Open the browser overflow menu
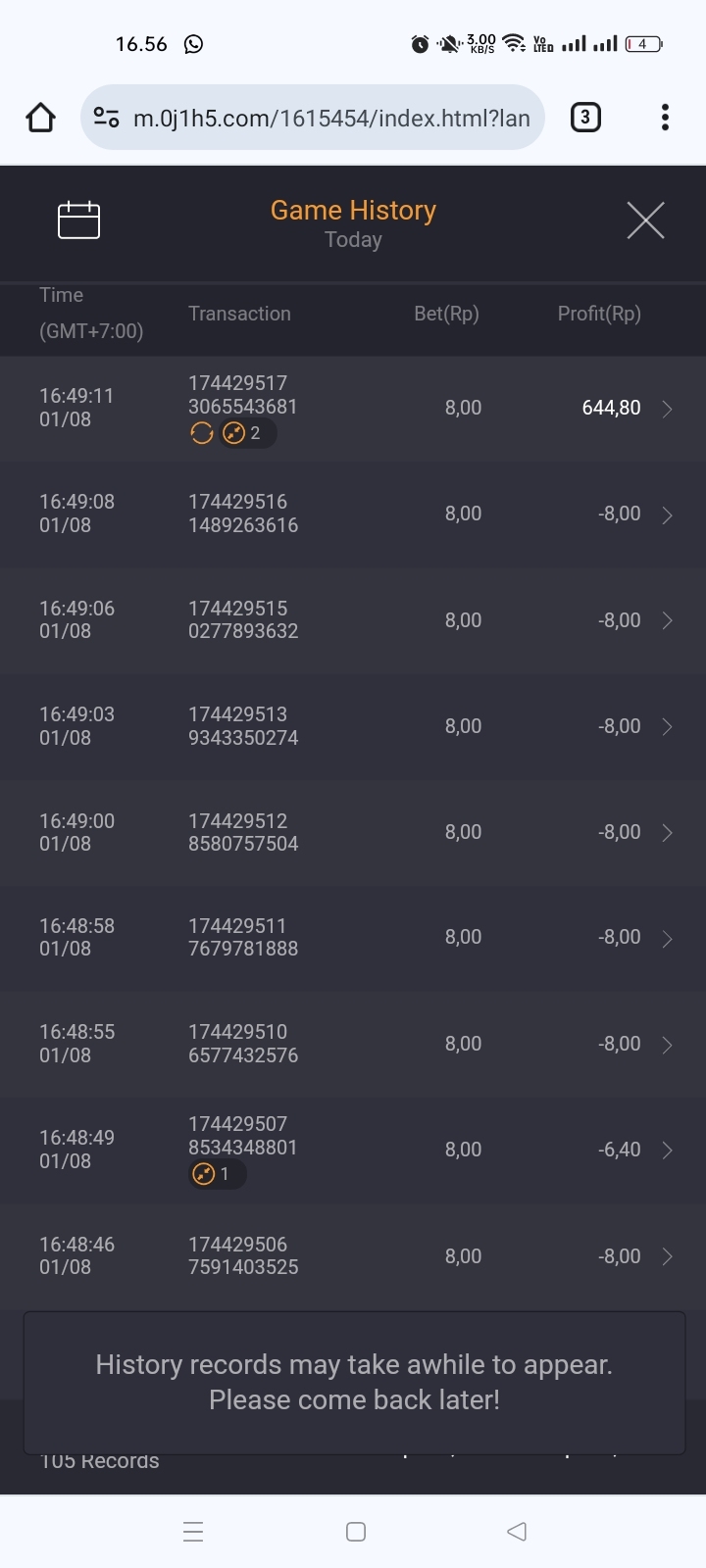The height and width of the screenshot is (1568, 706). [665, 118]
